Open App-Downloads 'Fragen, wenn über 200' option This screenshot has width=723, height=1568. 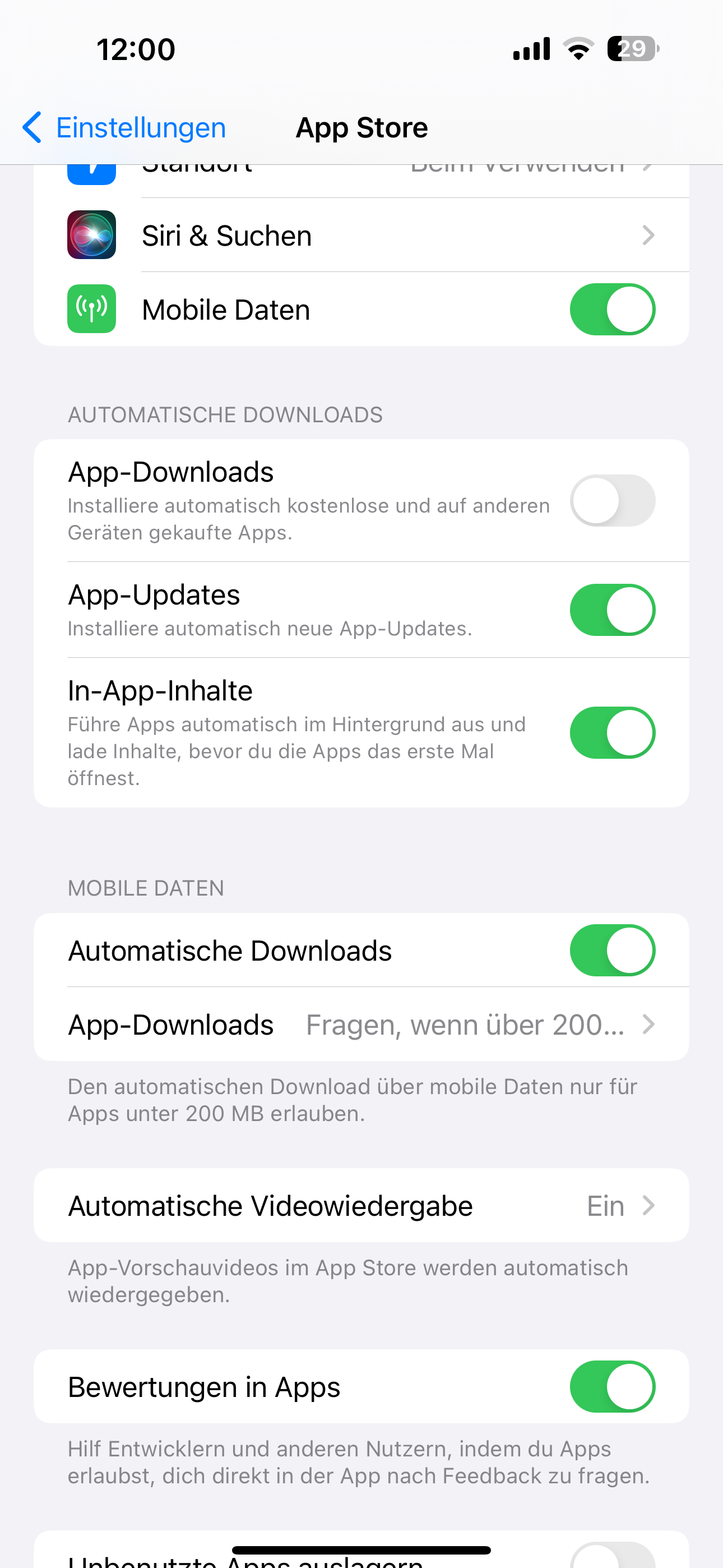[x=360, y=1025]
